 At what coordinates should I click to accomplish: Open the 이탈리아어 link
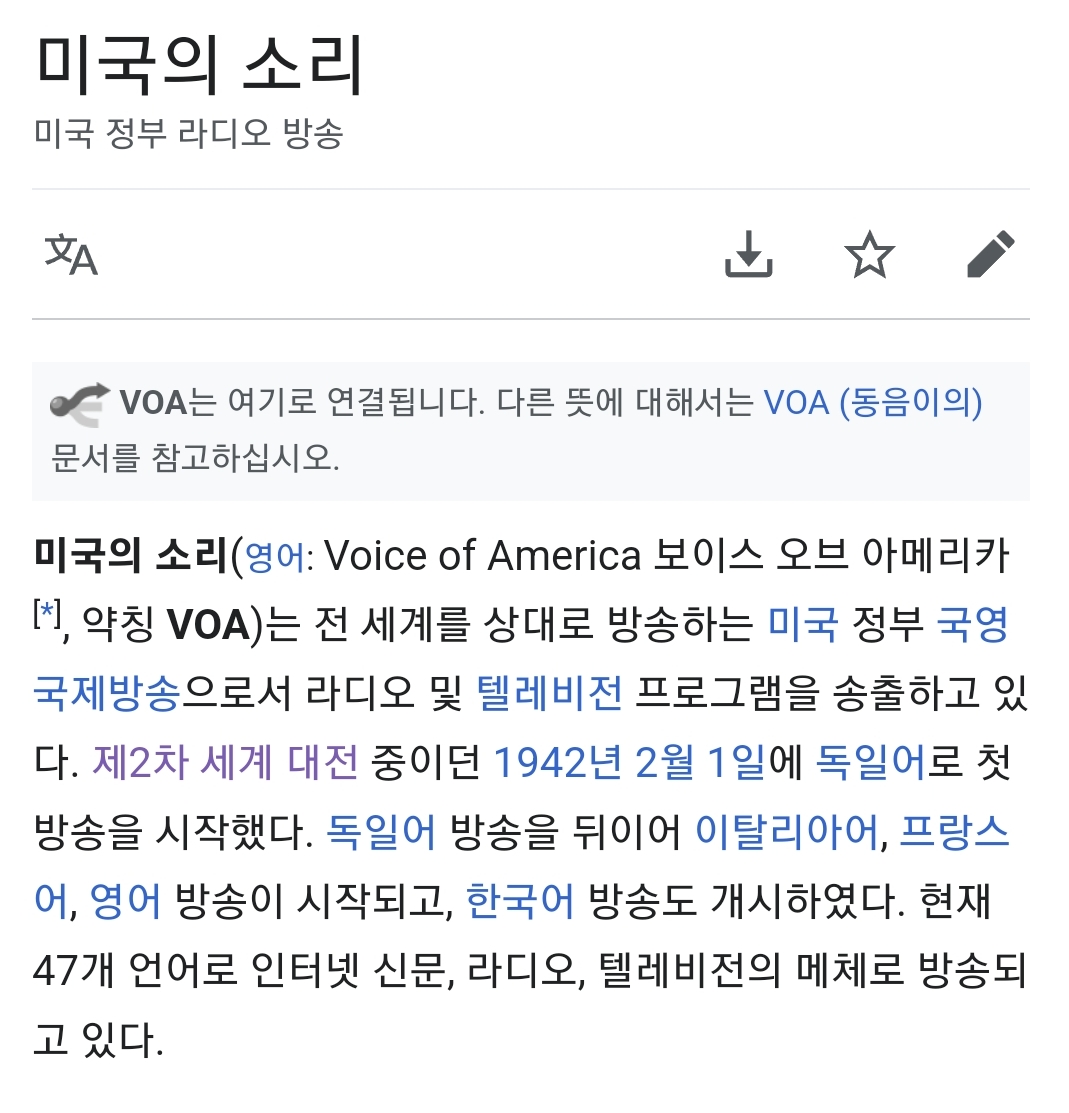(x=785, y=832)
